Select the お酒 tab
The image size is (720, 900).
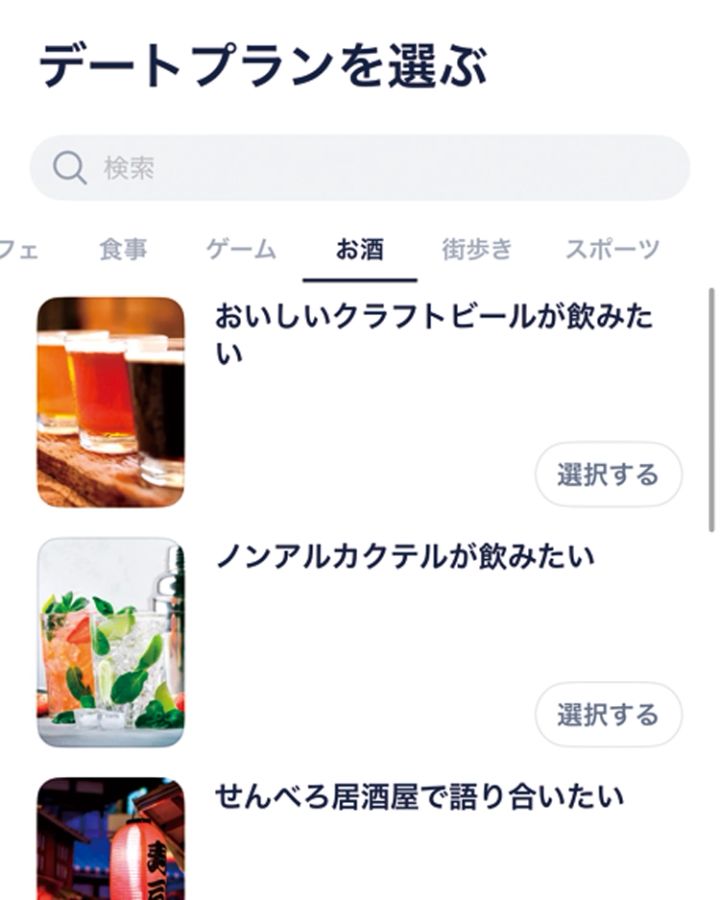[359, 249]
